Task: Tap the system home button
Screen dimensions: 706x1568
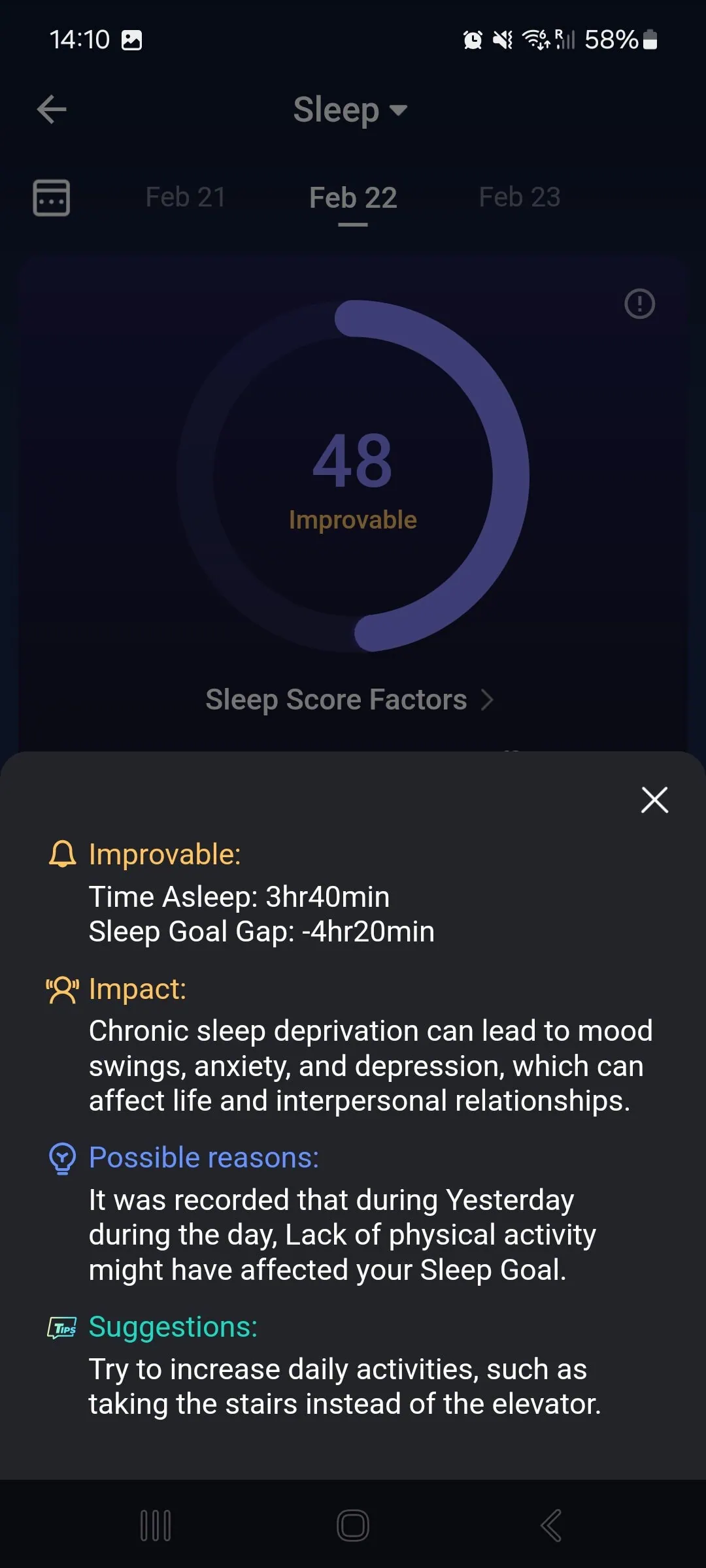Action: tap(353, 1526)
